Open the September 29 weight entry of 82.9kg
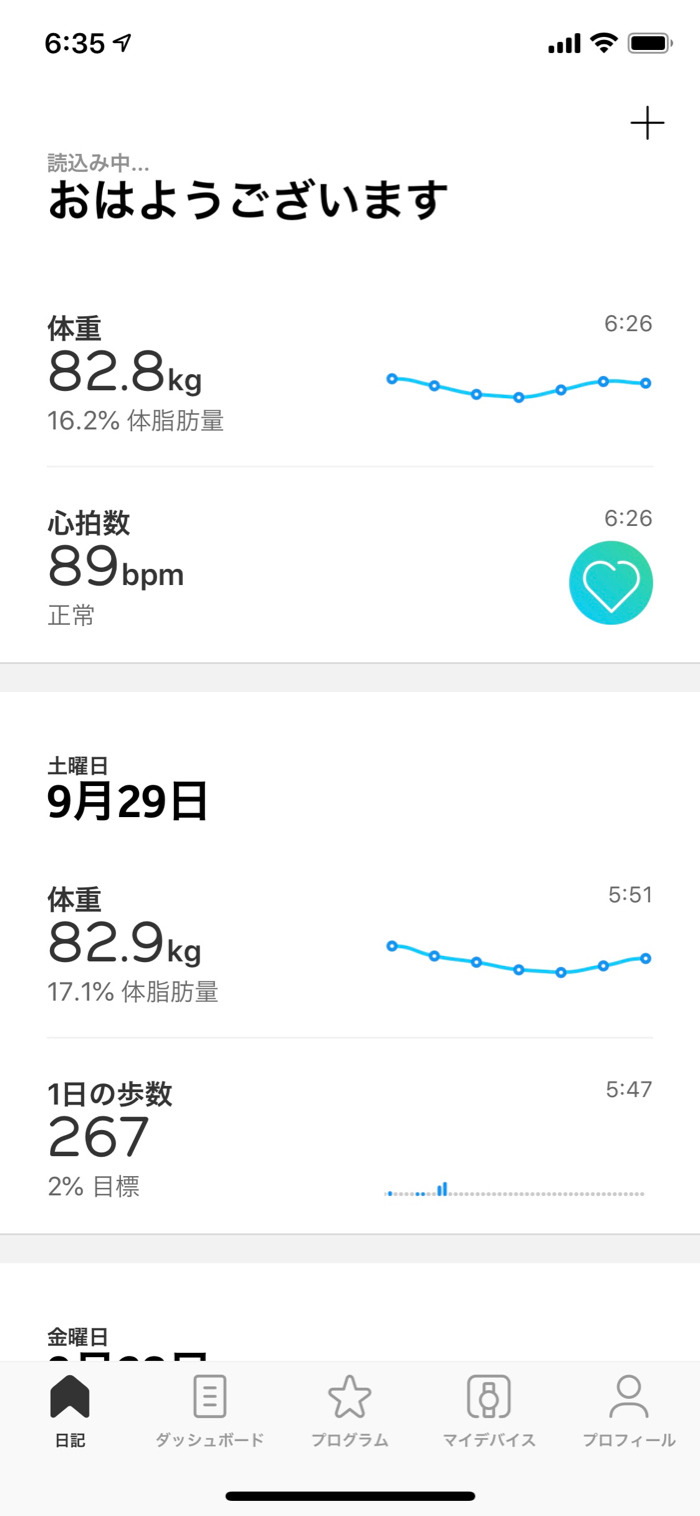 click(x=350, y=943)
